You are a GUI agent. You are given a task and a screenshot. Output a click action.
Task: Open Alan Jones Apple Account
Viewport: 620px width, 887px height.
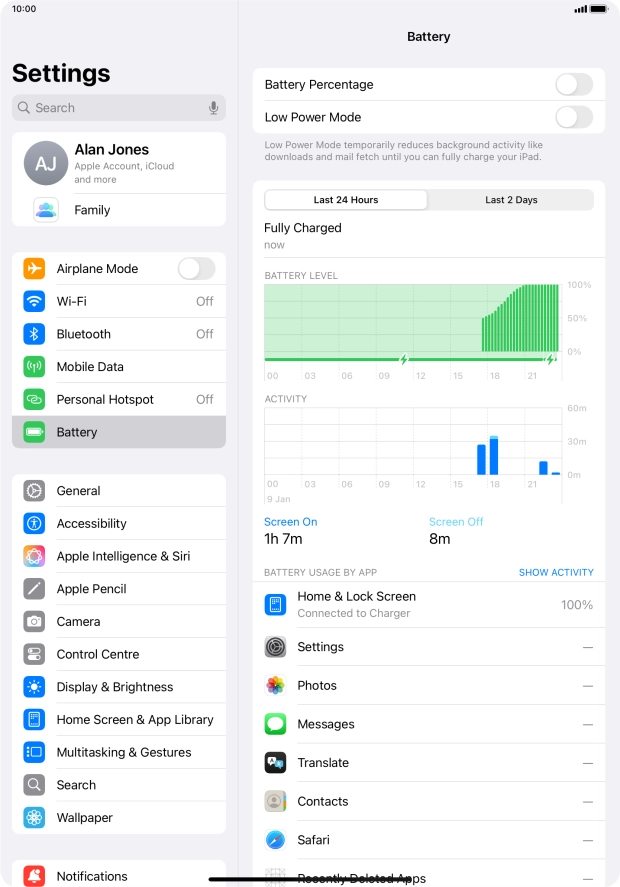(x=119, y=163)
